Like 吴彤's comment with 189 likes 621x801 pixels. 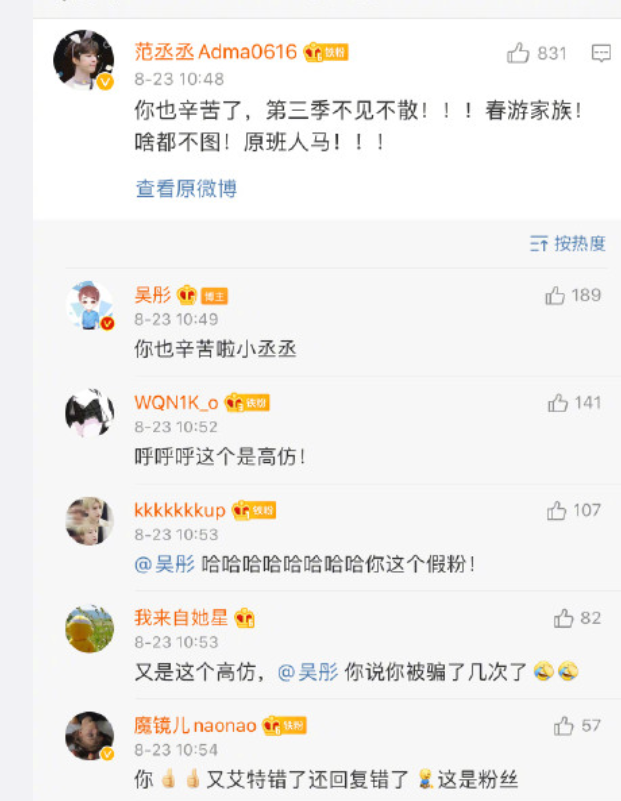click(555, 295)
